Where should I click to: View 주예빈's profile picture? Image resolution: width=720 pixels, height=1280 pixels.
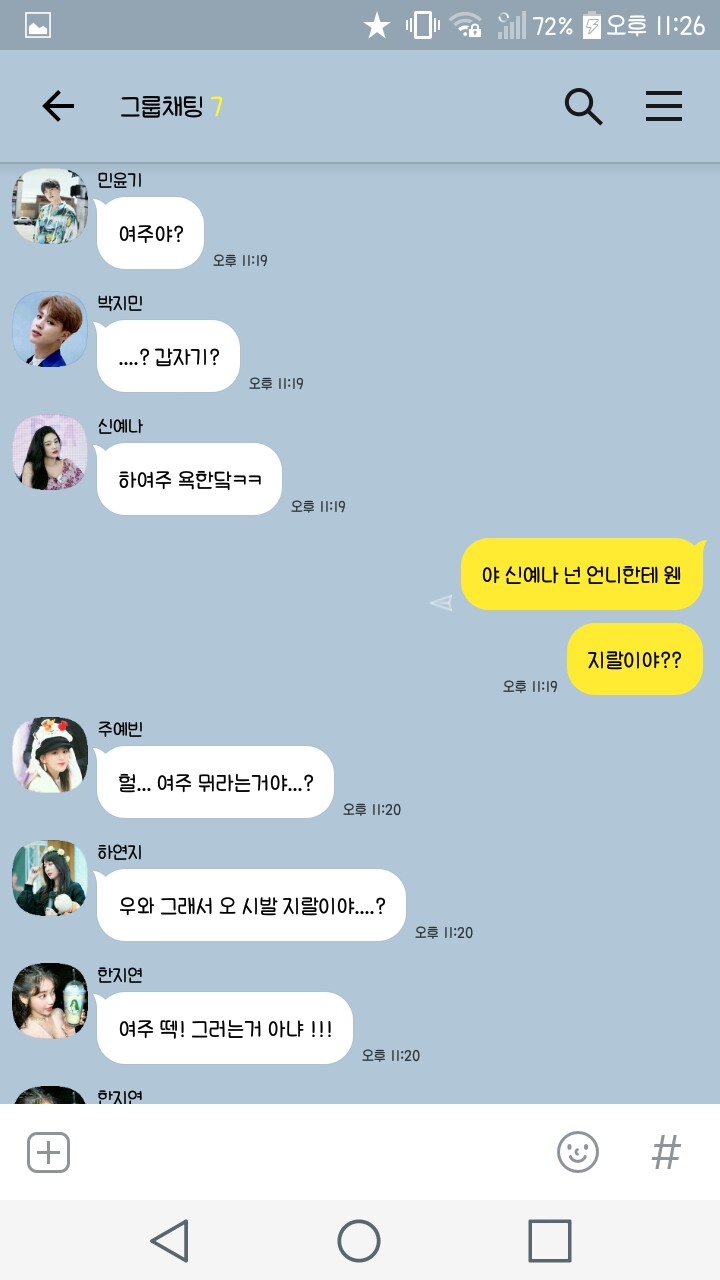(50, 755)
